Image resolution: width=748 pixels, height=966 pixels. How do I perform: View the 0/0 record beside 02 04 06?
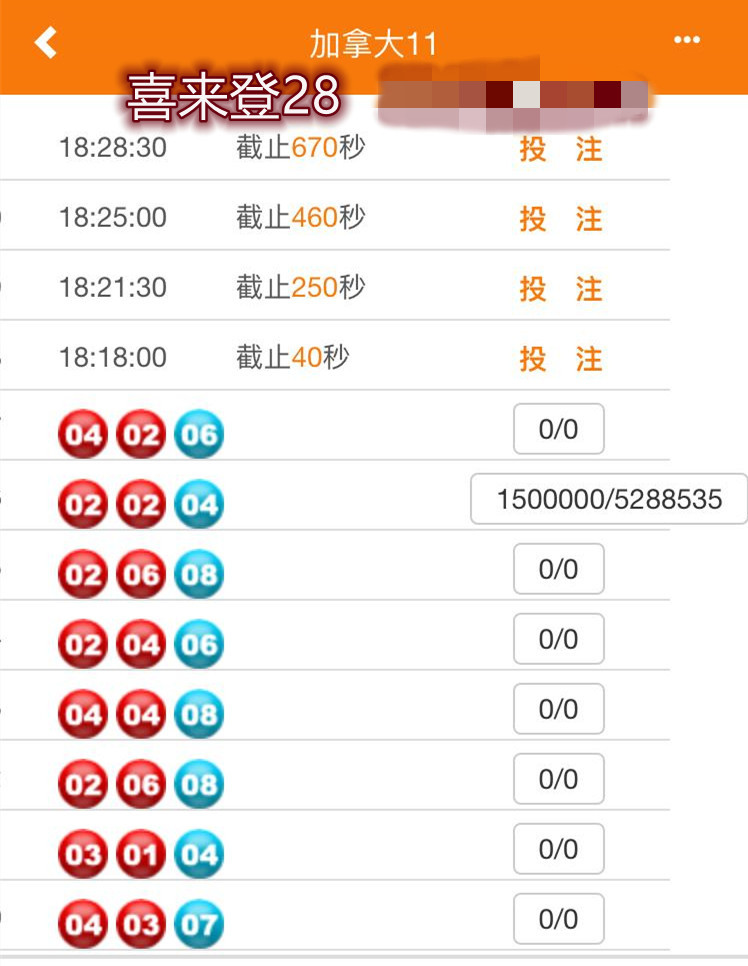click(558, 639)
